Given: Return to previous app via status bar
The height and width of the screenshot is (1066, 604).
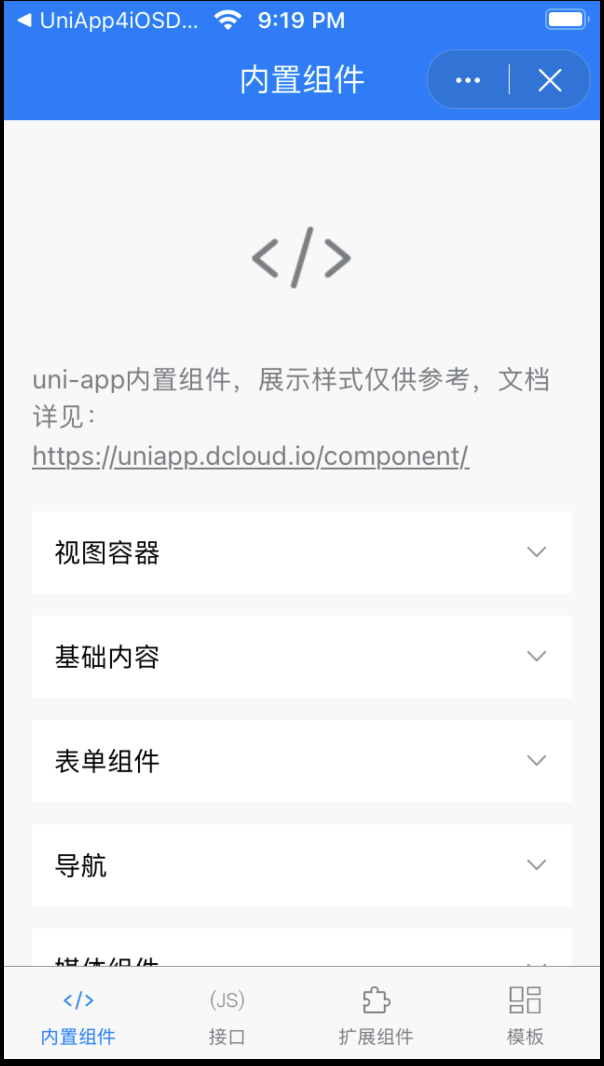Looking at the screenshot, I should [x=108, y=20].
